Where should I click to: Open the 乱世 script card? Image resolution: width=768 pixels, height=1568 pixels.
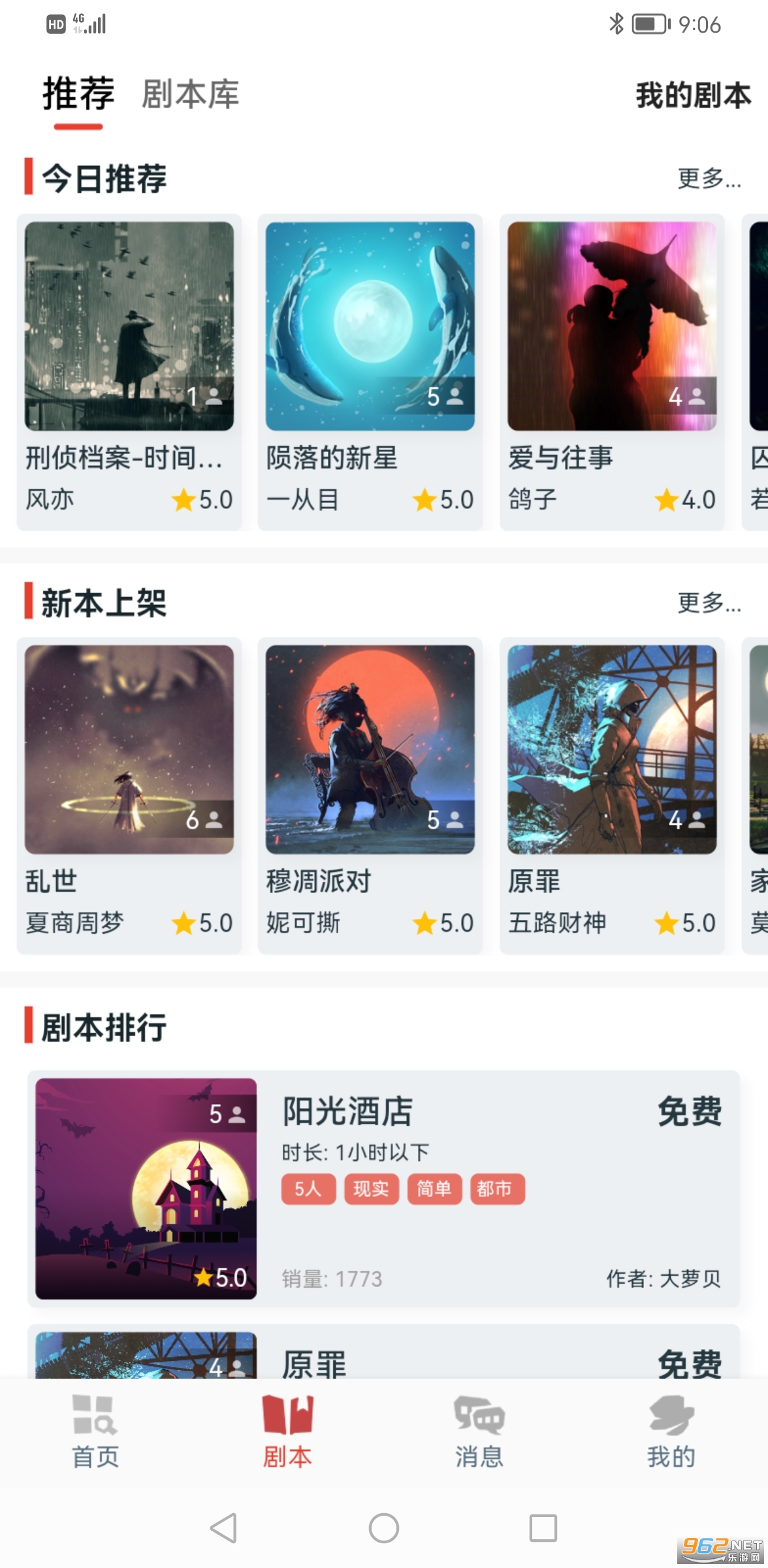tap(129, 794)
